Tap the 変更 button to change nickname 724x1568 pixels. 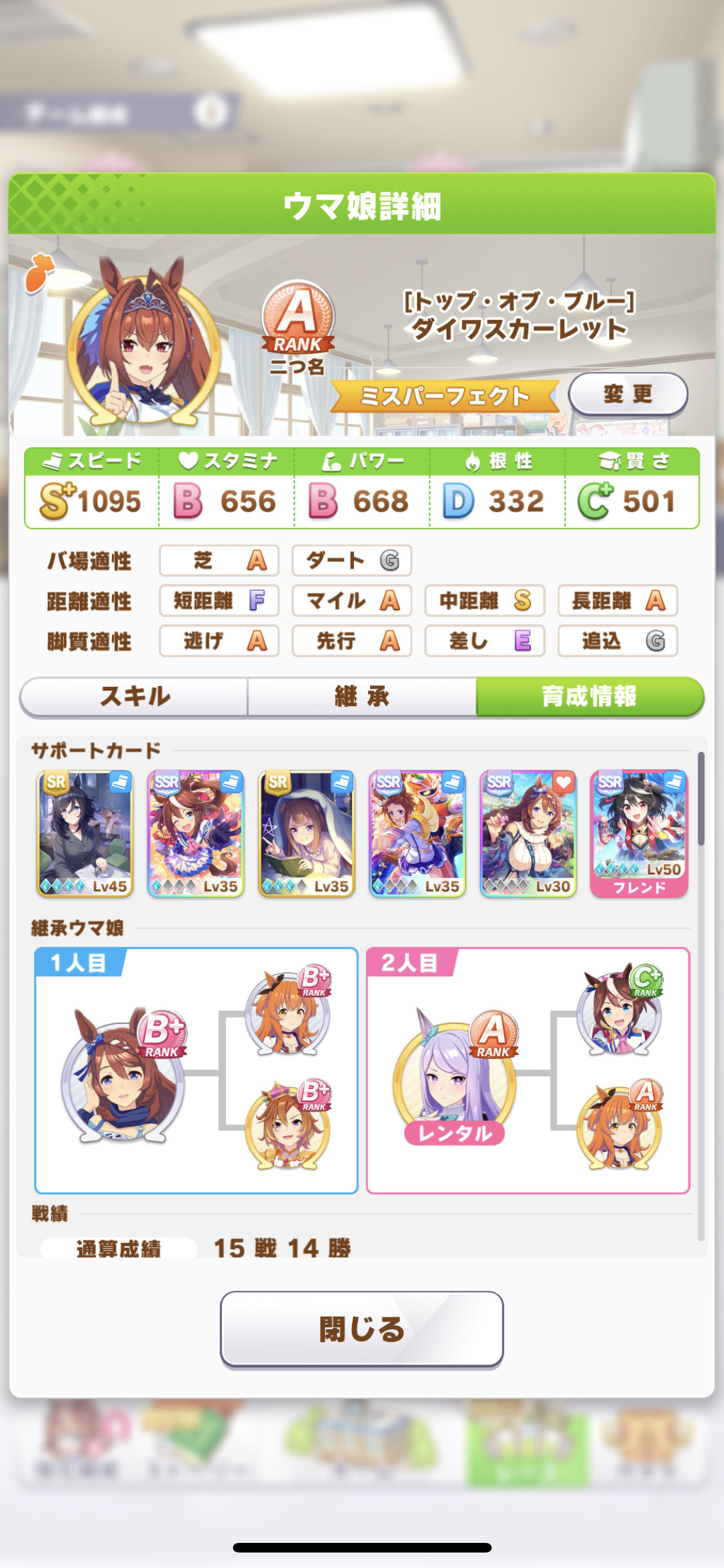pos(627,394)
